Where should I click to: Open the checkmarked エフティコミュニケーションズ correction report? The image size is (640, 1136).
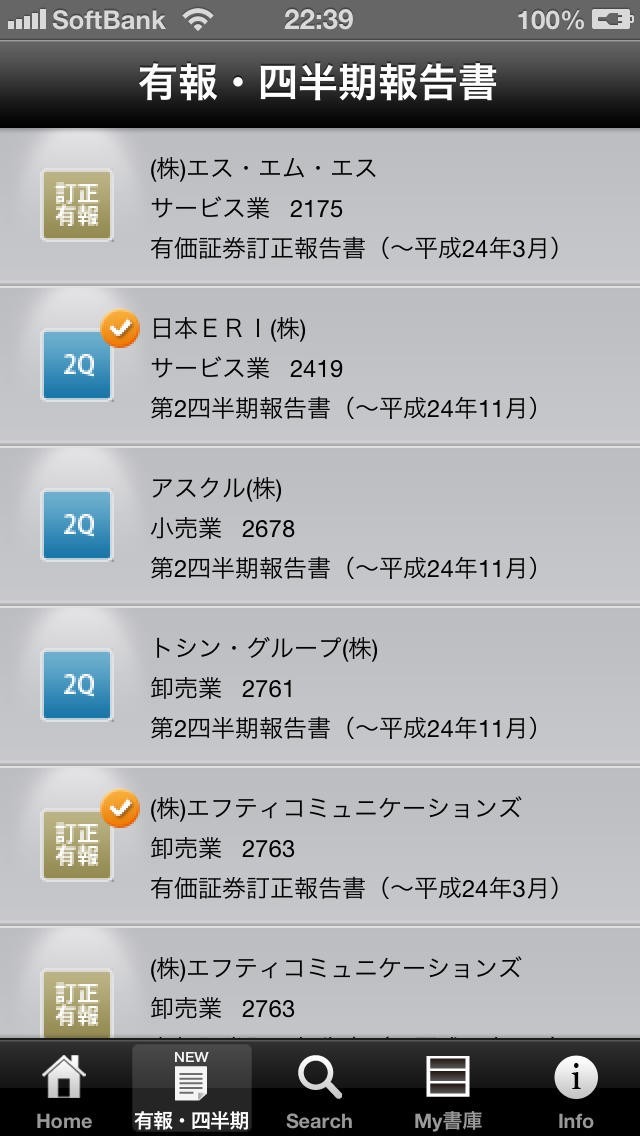click(x=320, y=847)
